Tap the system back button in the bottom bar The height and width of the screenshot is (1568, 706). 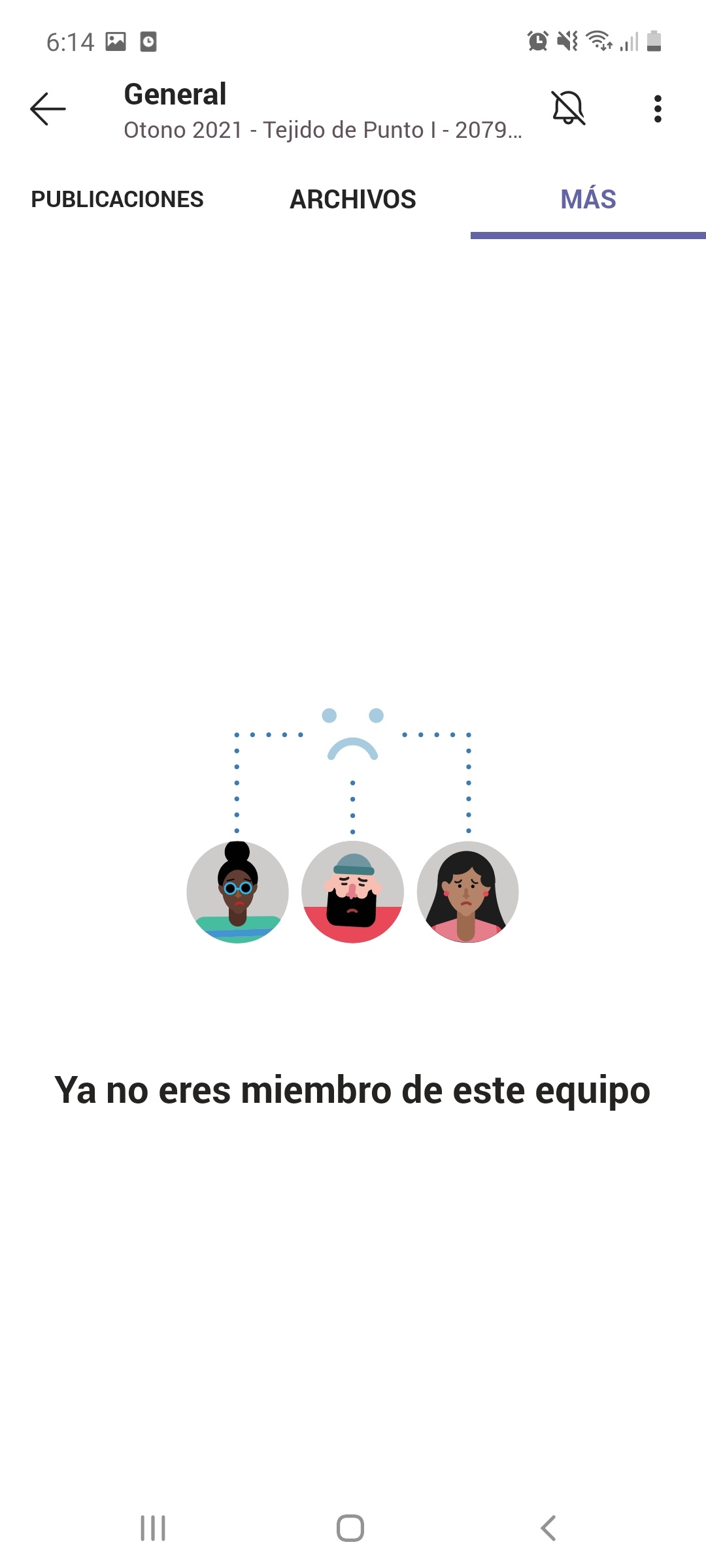point(548,1528)
